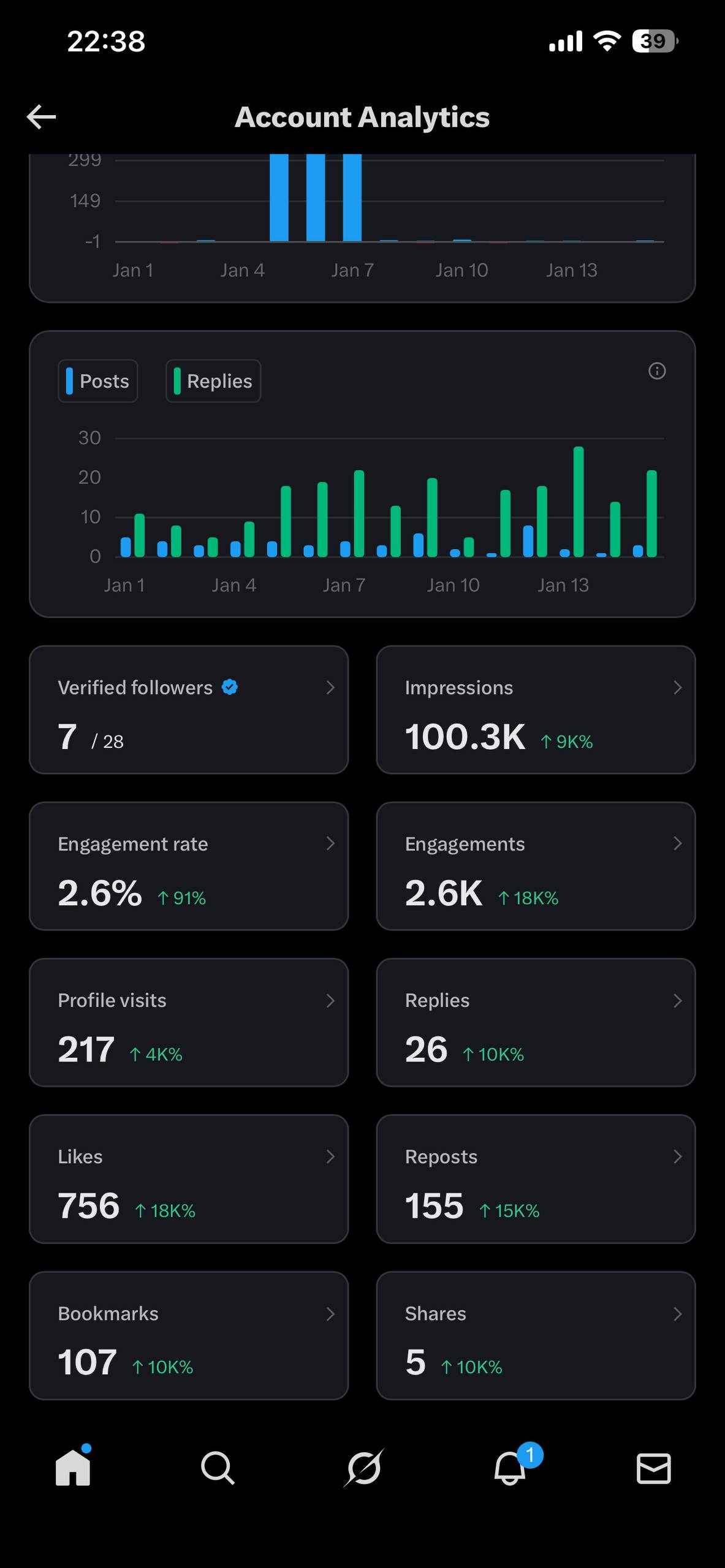The image size is (725, 1568).
Task: Expand the Impressions card with its chevron
Action: click(x=677, y=687)
